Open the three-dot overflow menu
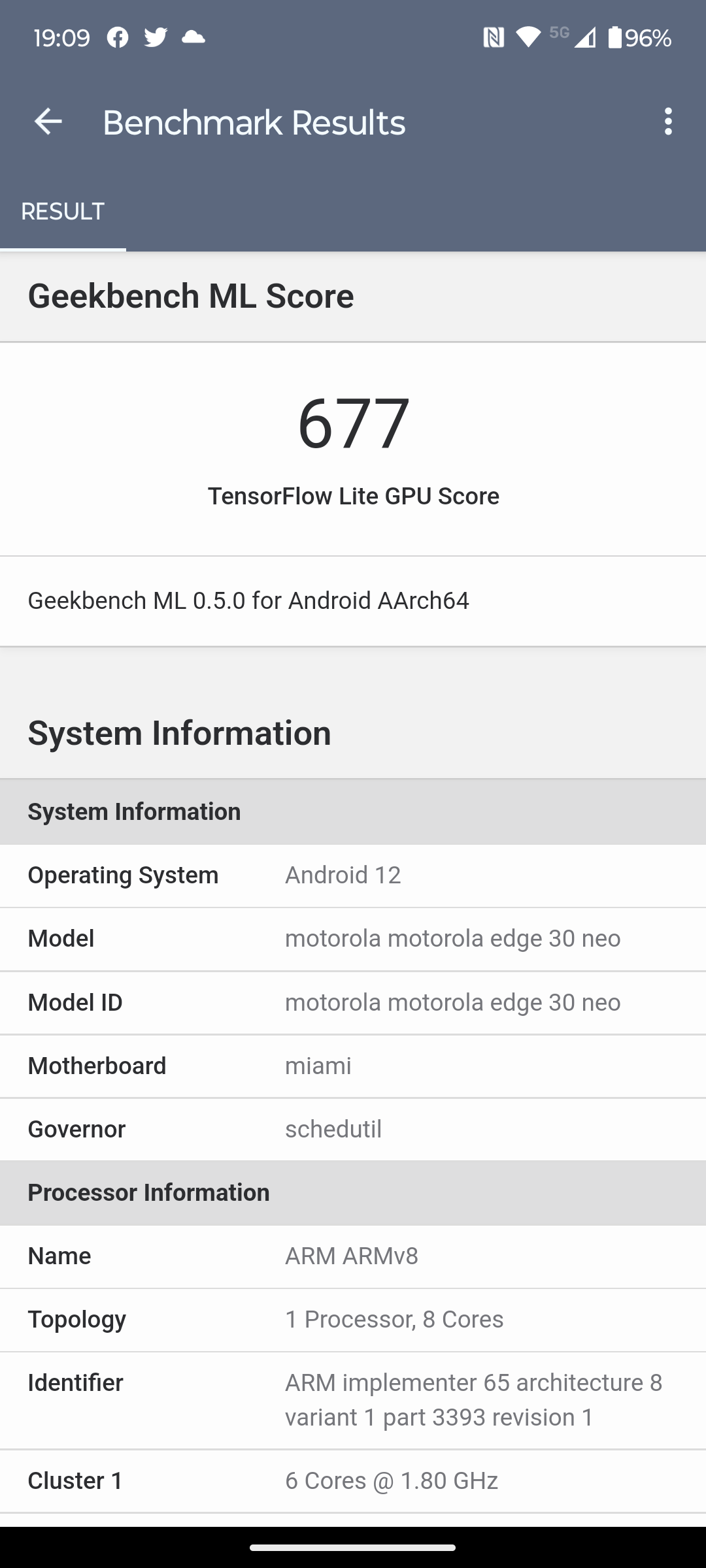The image size is (706, 1568). pos(667,122)
